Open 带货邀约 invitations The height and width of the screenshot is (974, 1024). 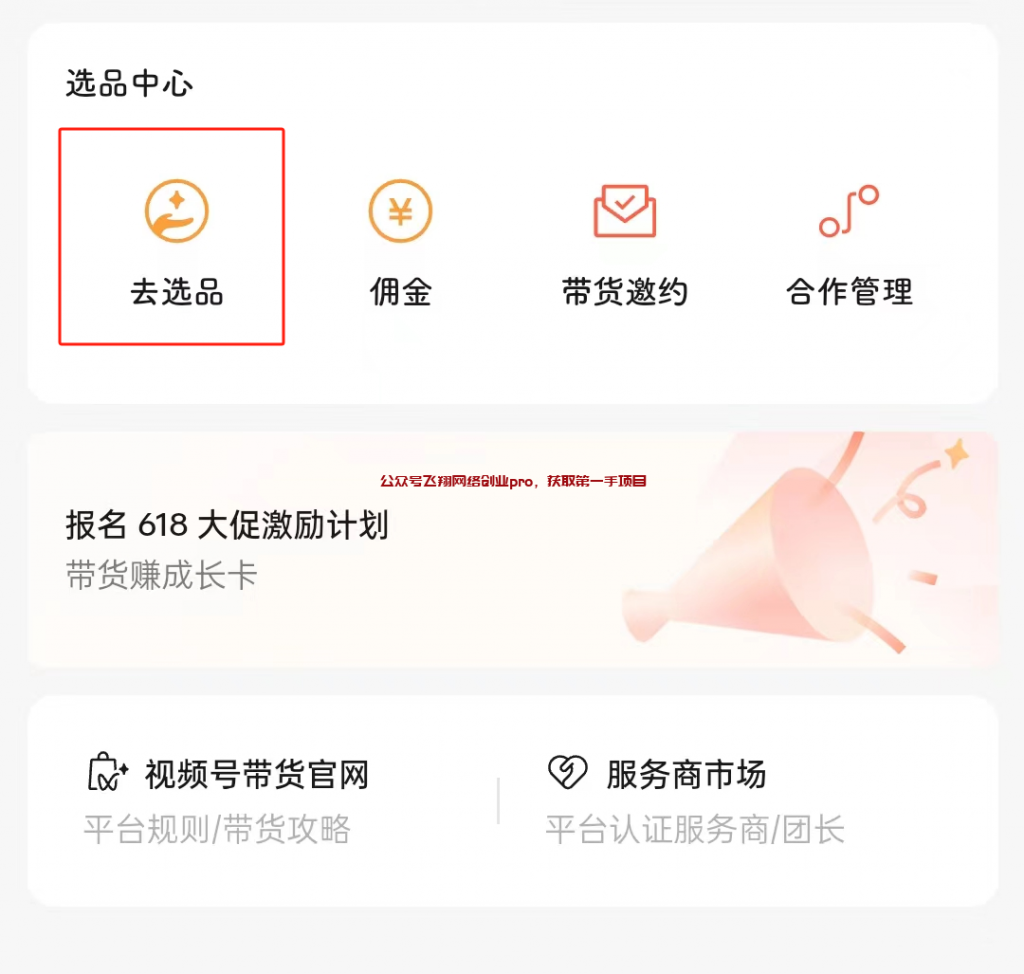point(624,240)
